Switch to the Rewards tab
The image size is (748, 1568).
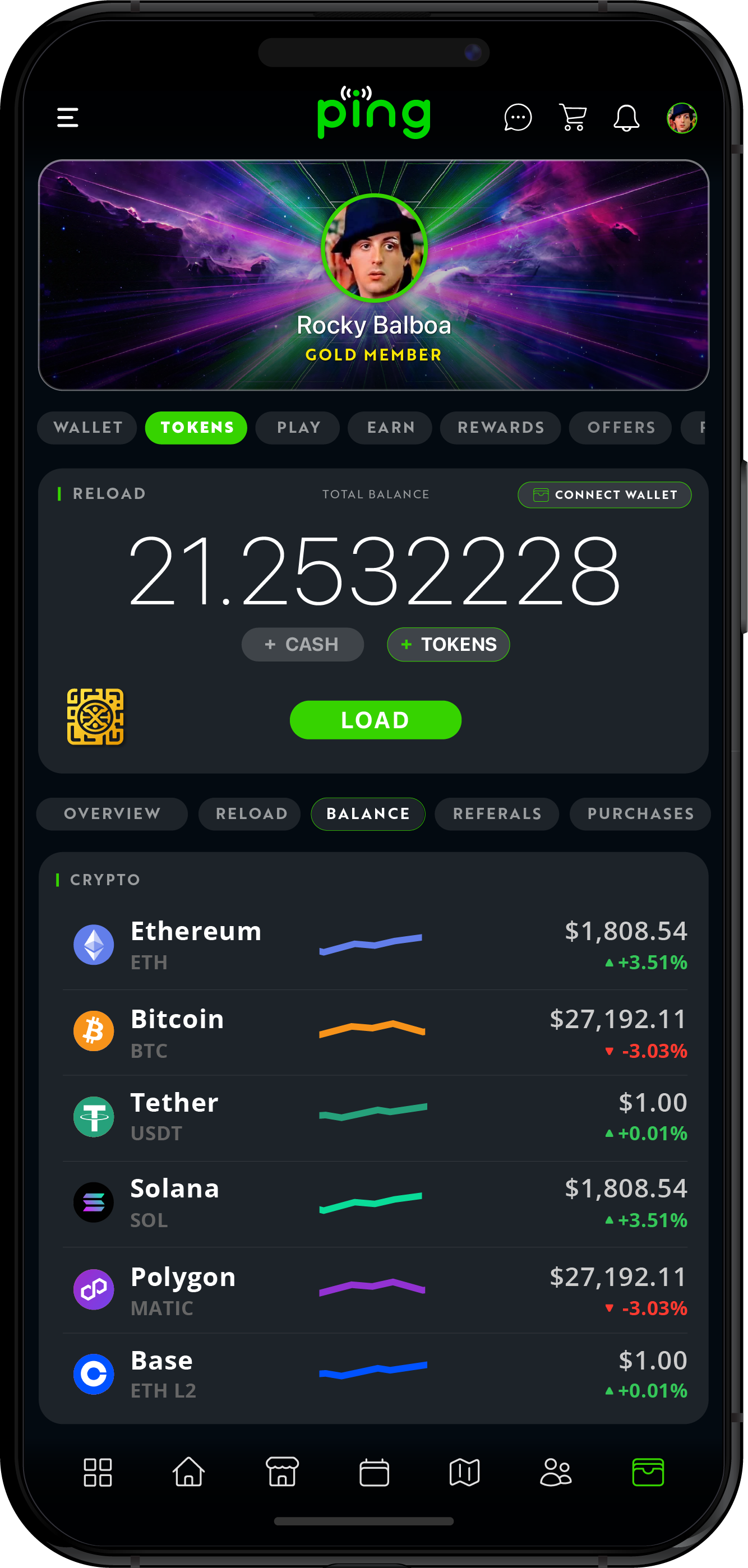pyautogui.click(x=500, y=427)
